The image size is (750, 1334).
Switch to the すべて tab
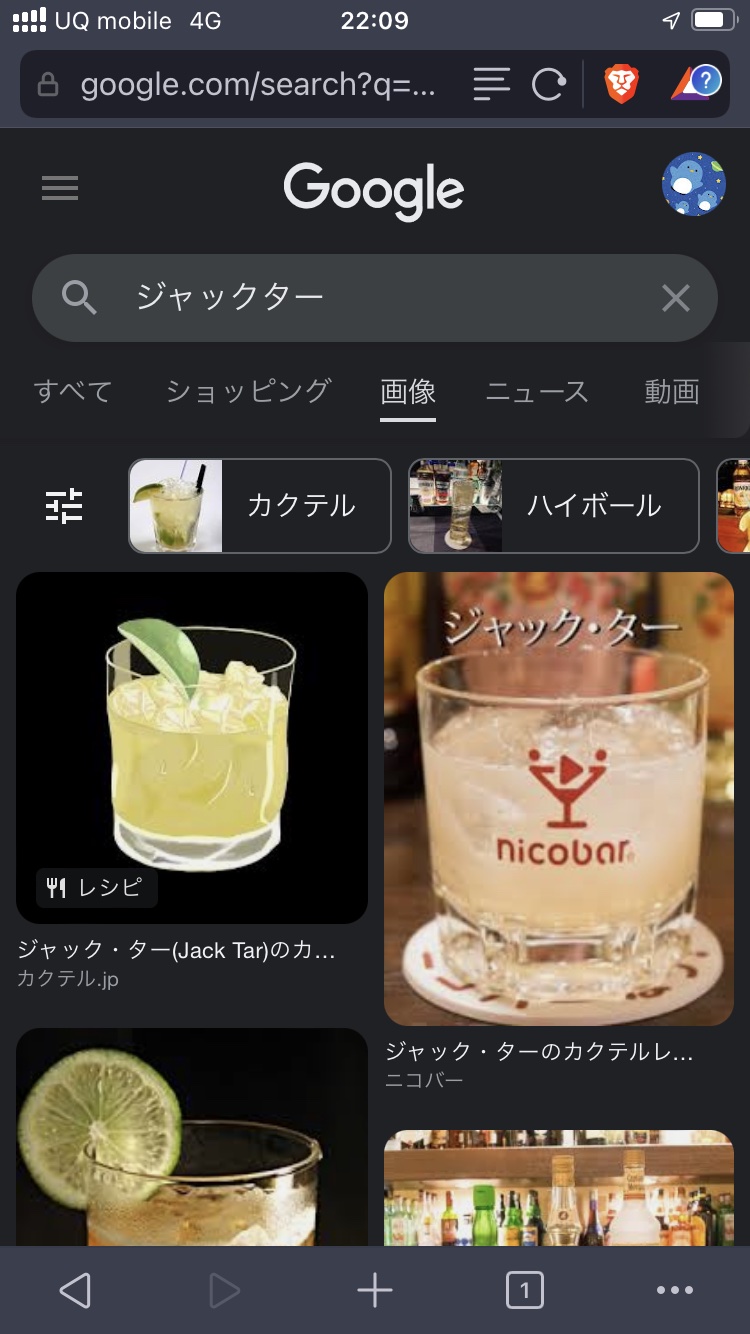[x=73, y=391]
